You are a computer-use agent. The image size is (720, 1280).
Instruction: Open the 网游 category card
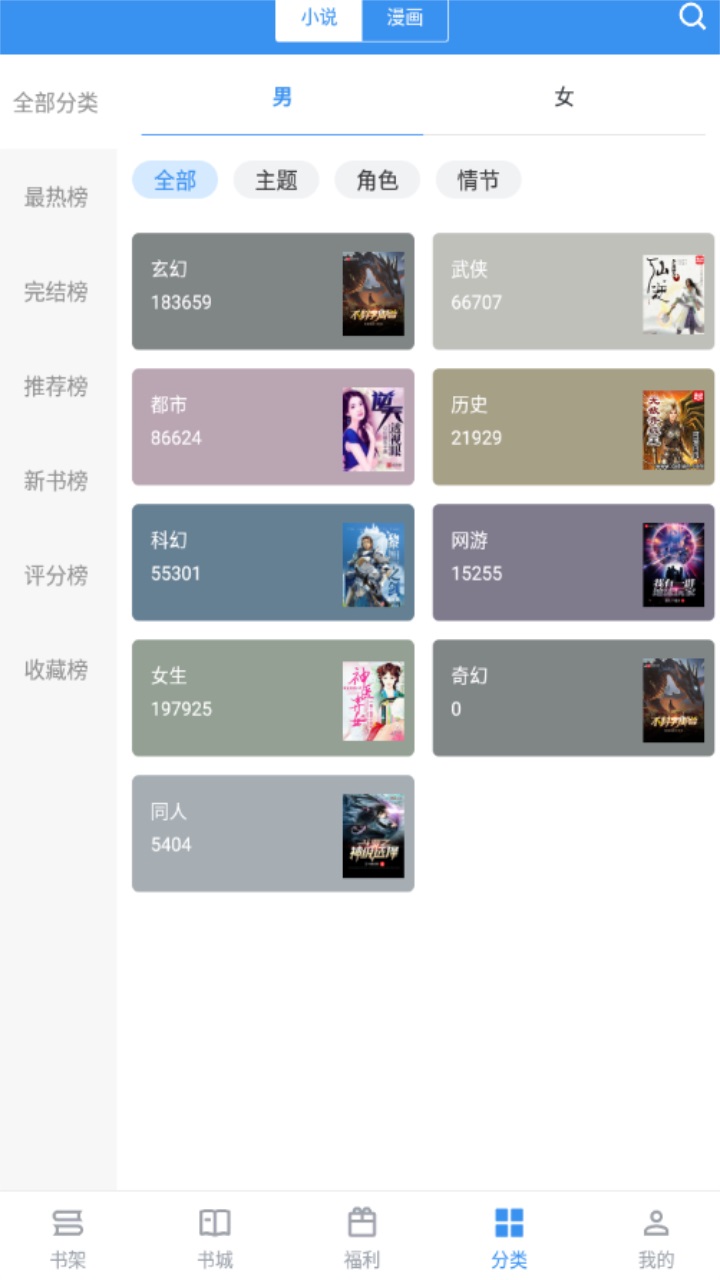[x=572, y=563]
